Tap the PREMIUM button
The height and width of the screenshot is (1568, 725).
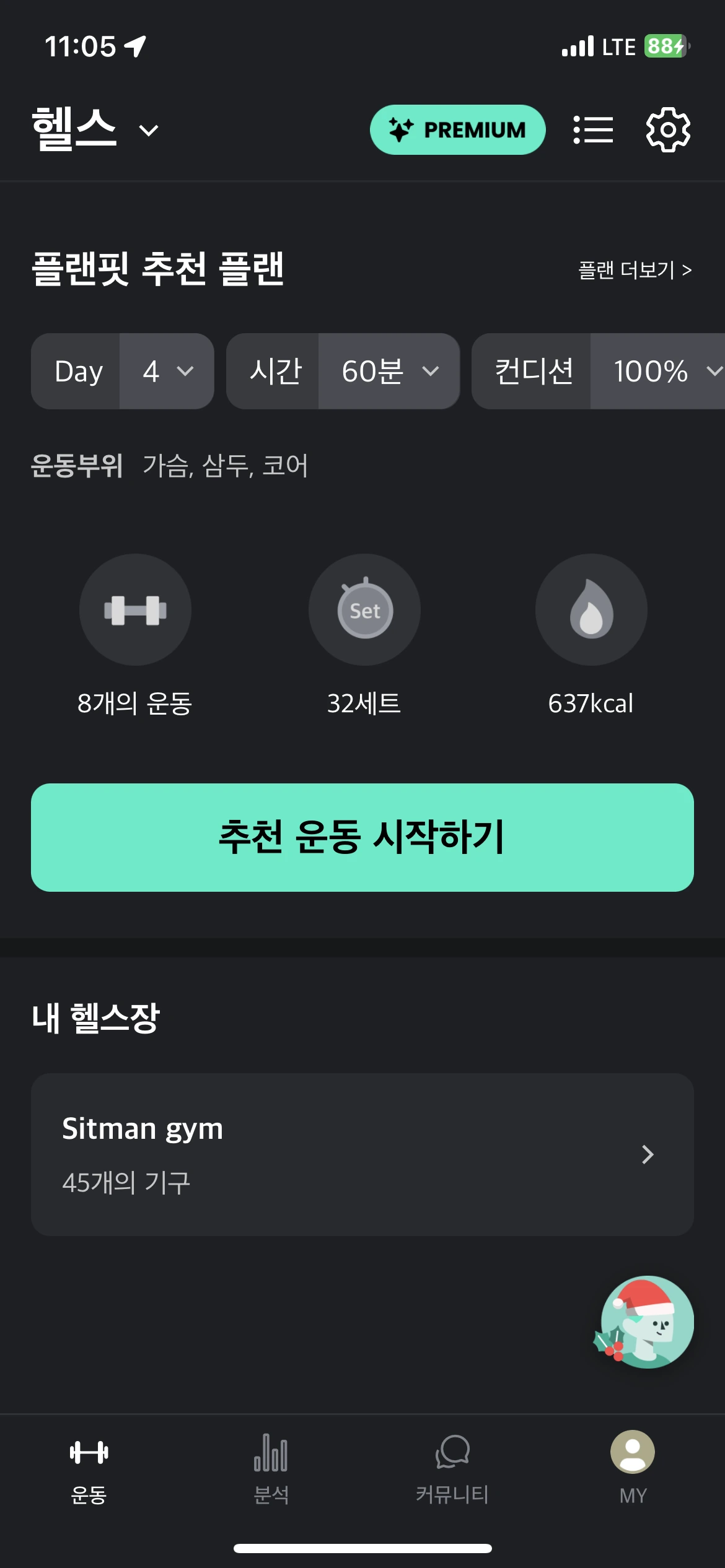[x=457, y=129]
